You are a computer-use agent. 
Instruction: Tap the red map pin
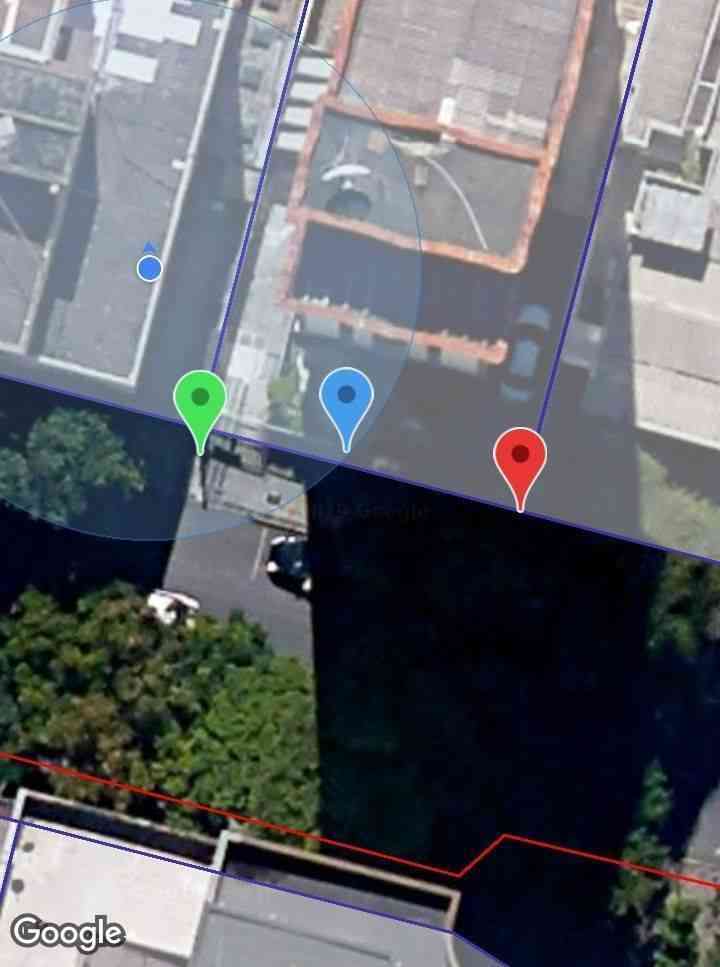click(x=520, y=460)
